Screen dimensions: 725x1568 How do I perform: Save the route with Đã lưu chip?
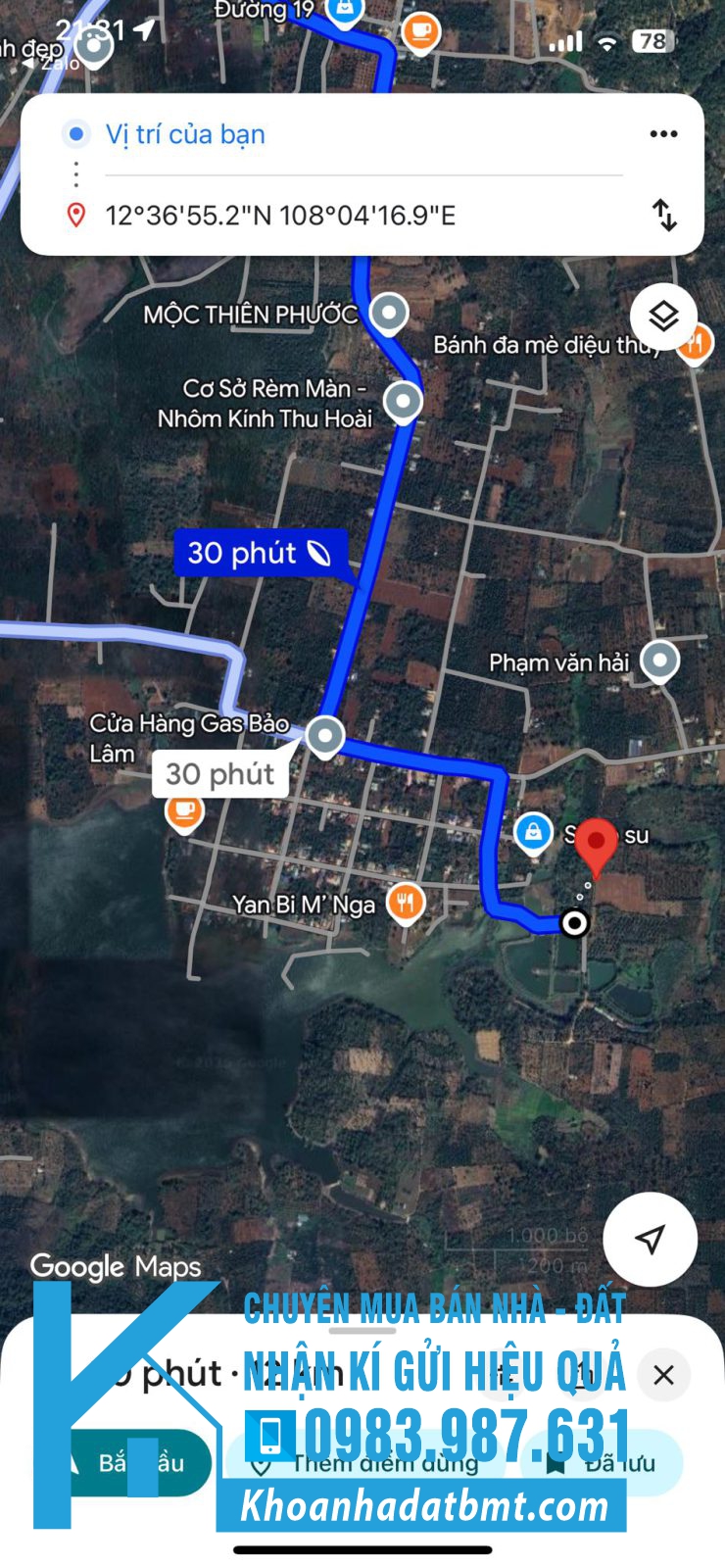point(602,1463)
